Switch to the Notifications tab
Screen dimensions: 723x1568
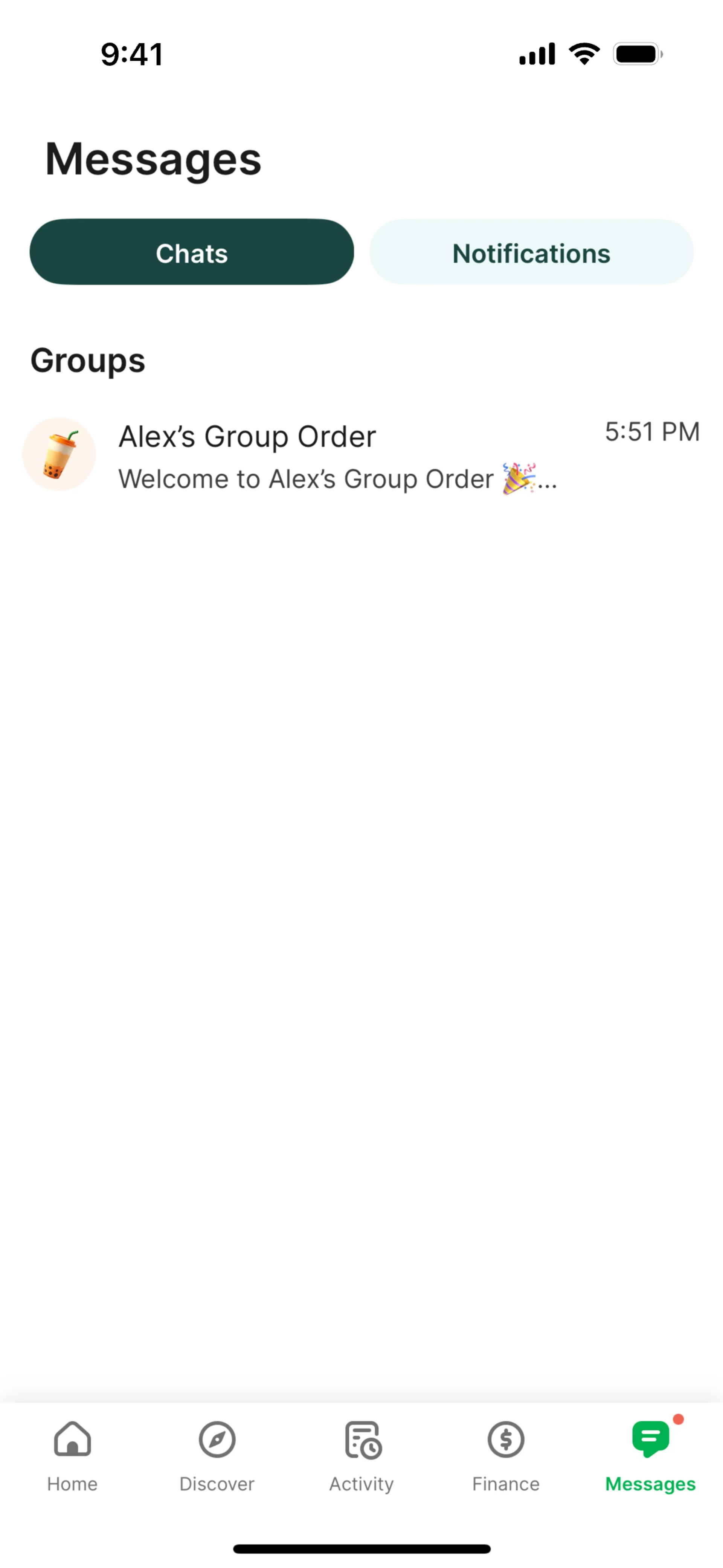coord(531,252)
